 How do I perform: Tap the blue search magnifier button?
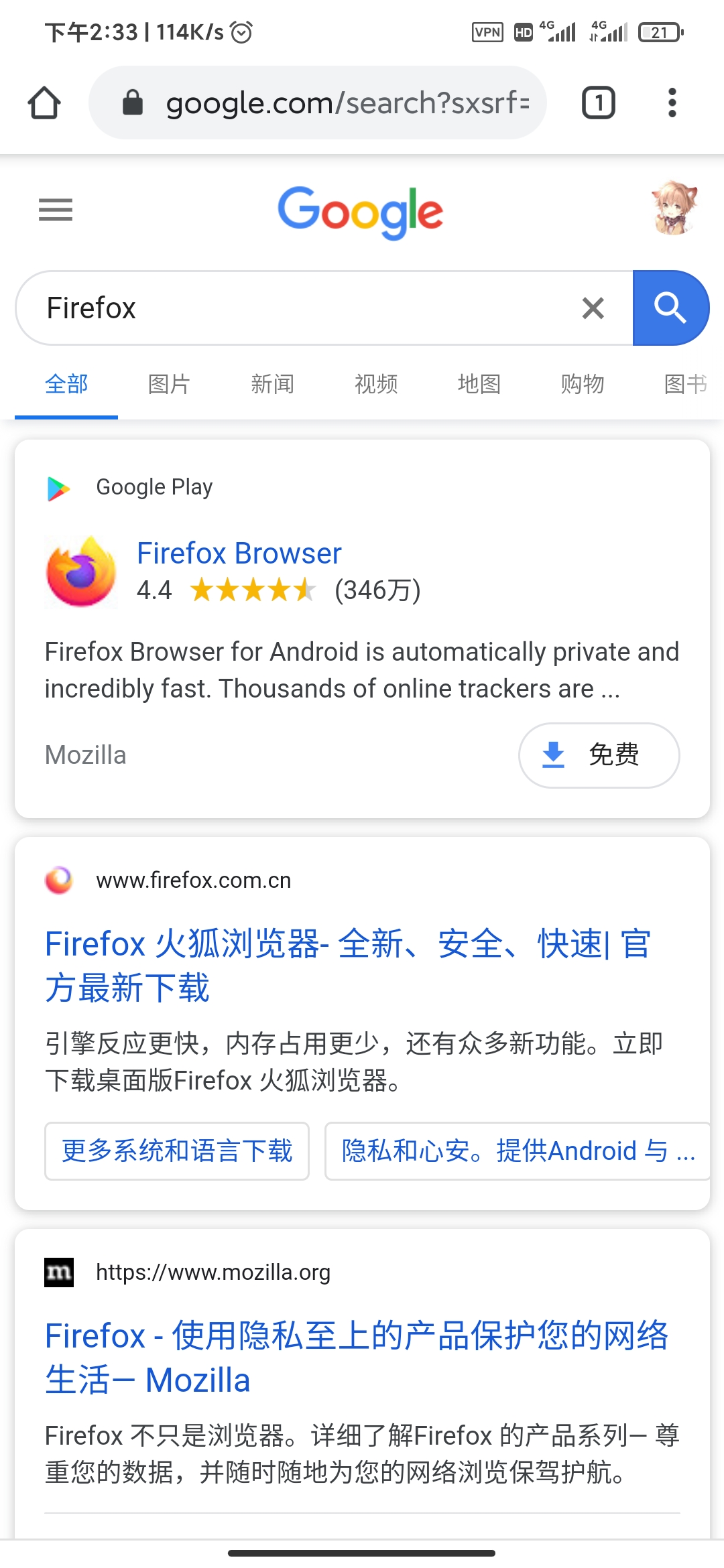point(670,308)
